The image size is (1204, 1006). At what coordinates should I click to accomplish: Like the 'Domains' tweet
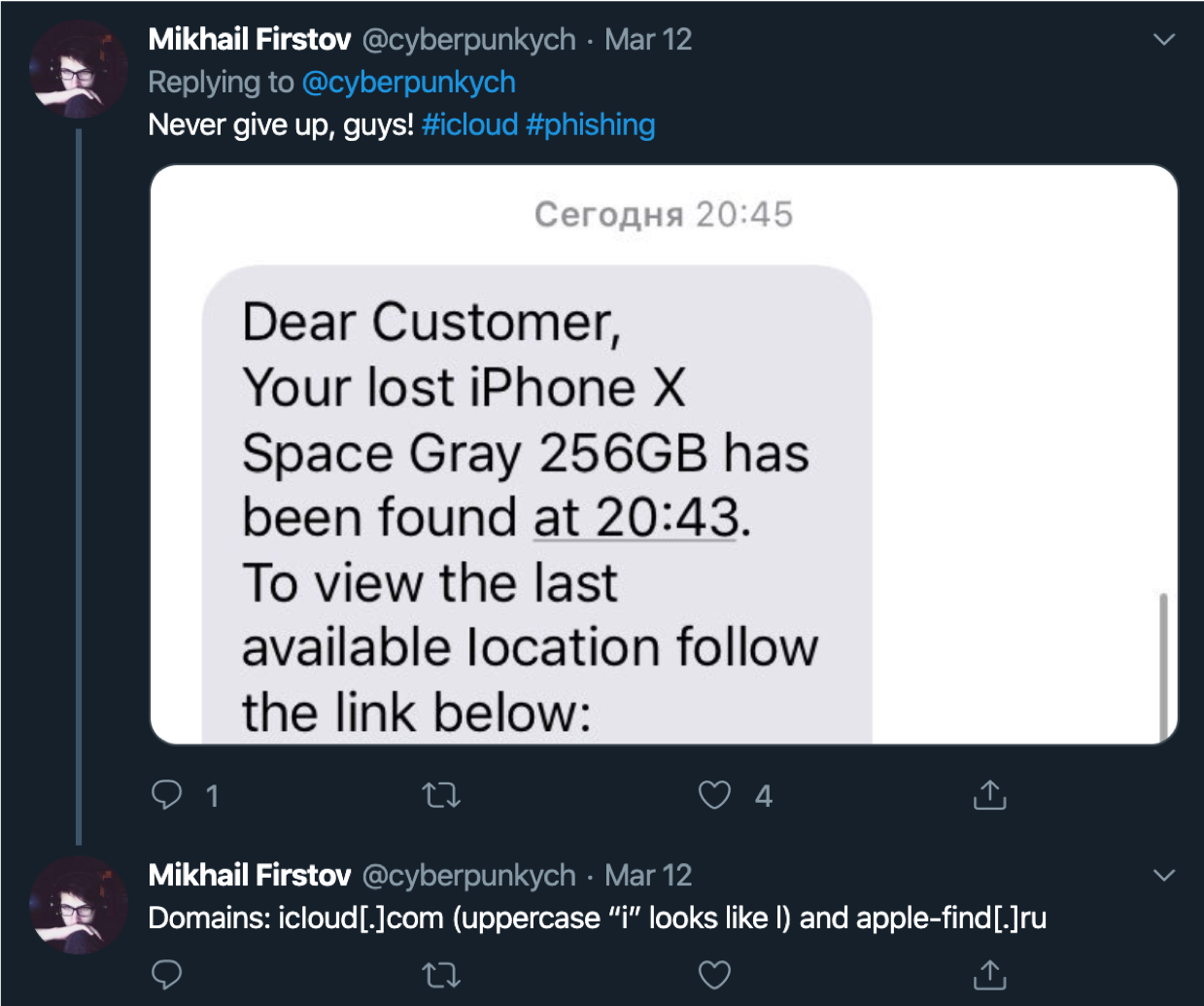[714, 974]
